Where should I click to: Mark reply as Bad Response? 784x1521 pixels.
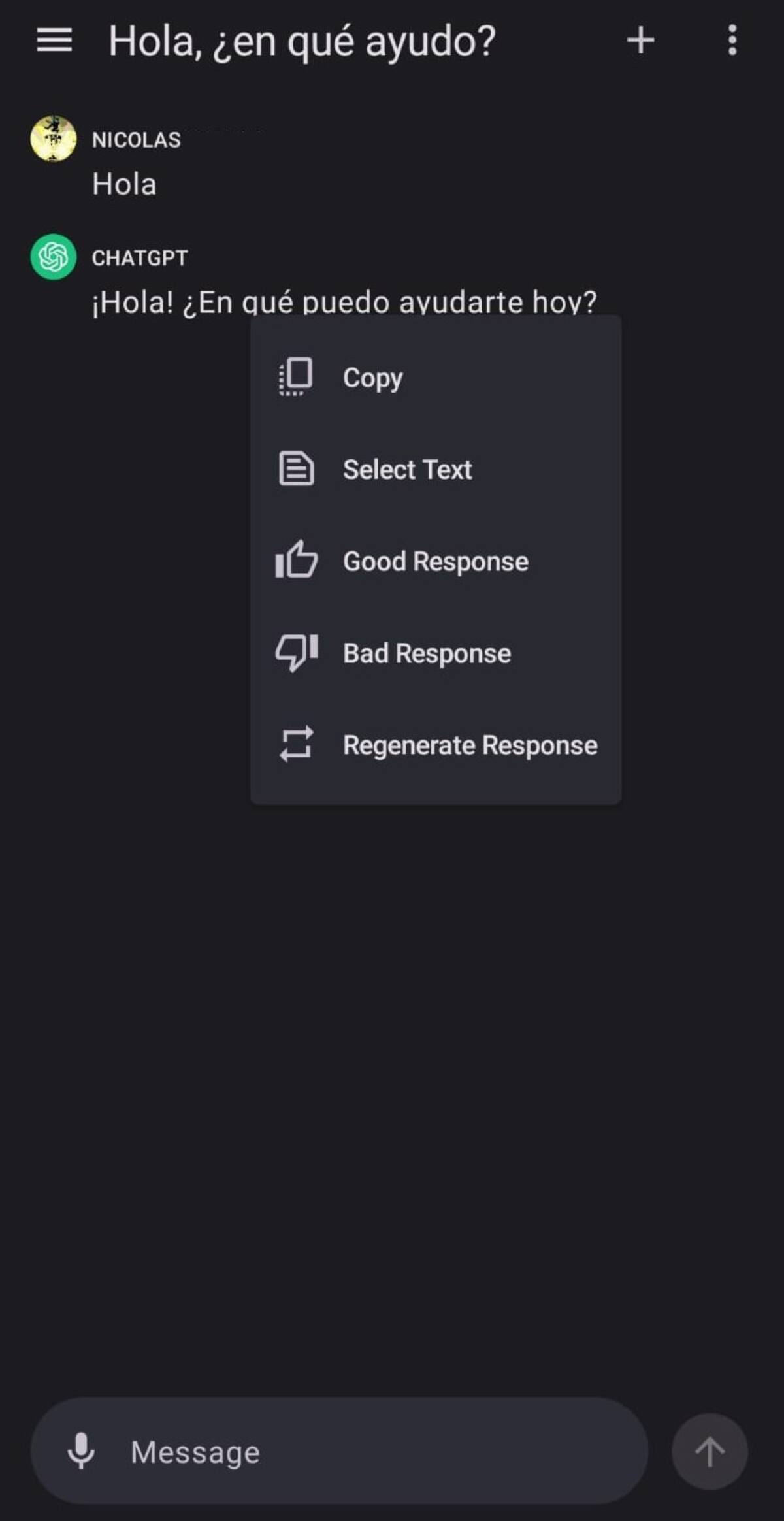pos(427,653)
